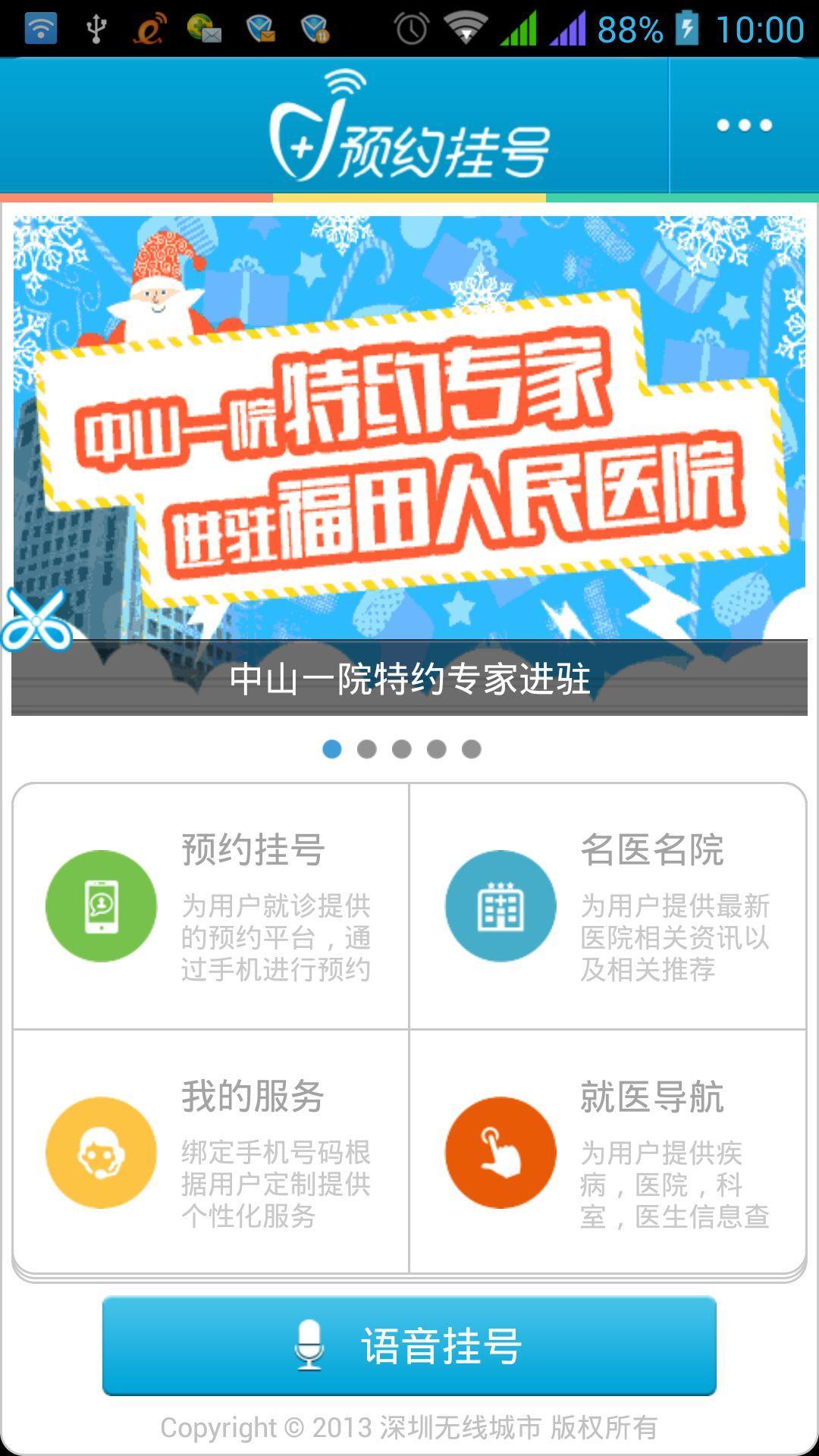Open the three-dot overflow menu
This screenshot has height=1456, width=819.
744,125
